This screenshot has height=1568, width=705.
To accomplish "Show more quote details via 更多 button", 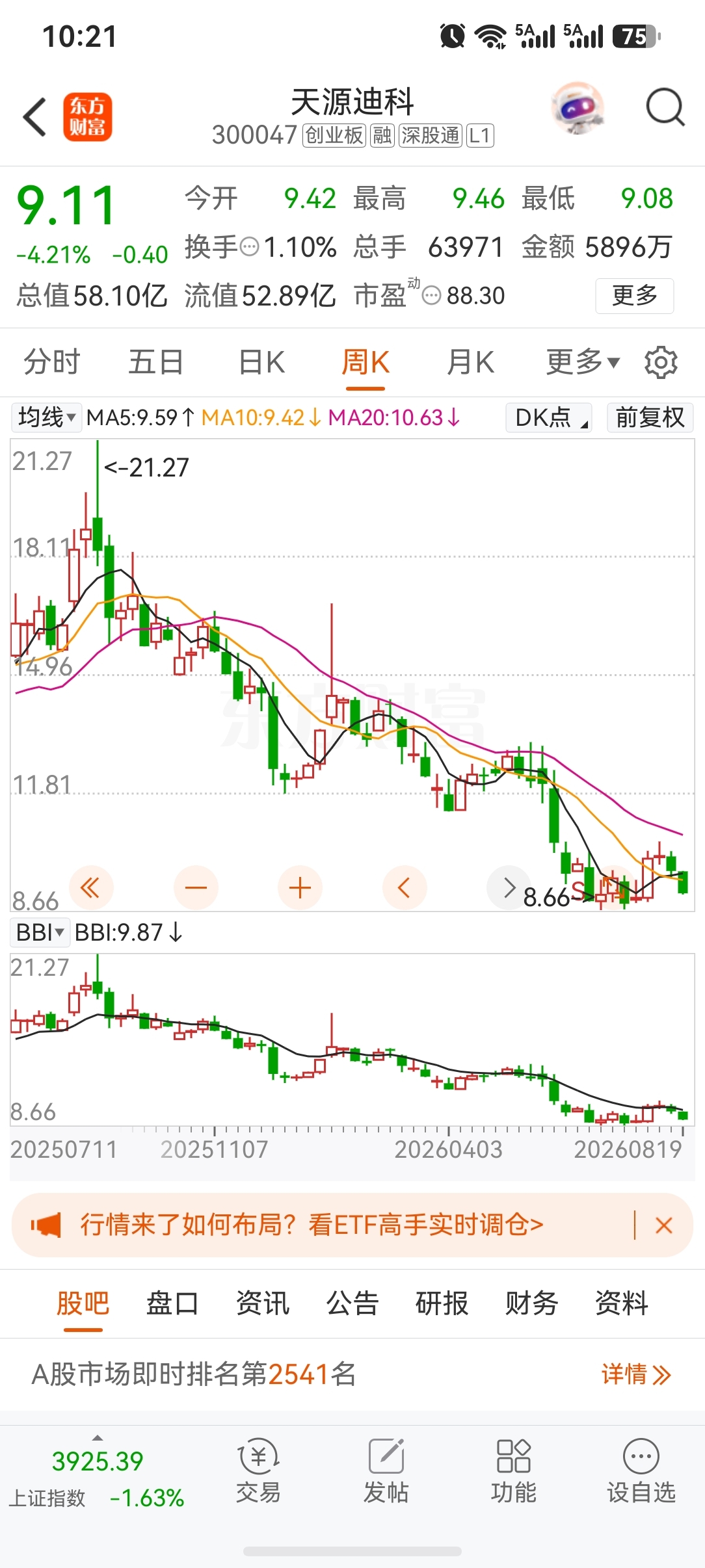I will click(x=634, y=296).
